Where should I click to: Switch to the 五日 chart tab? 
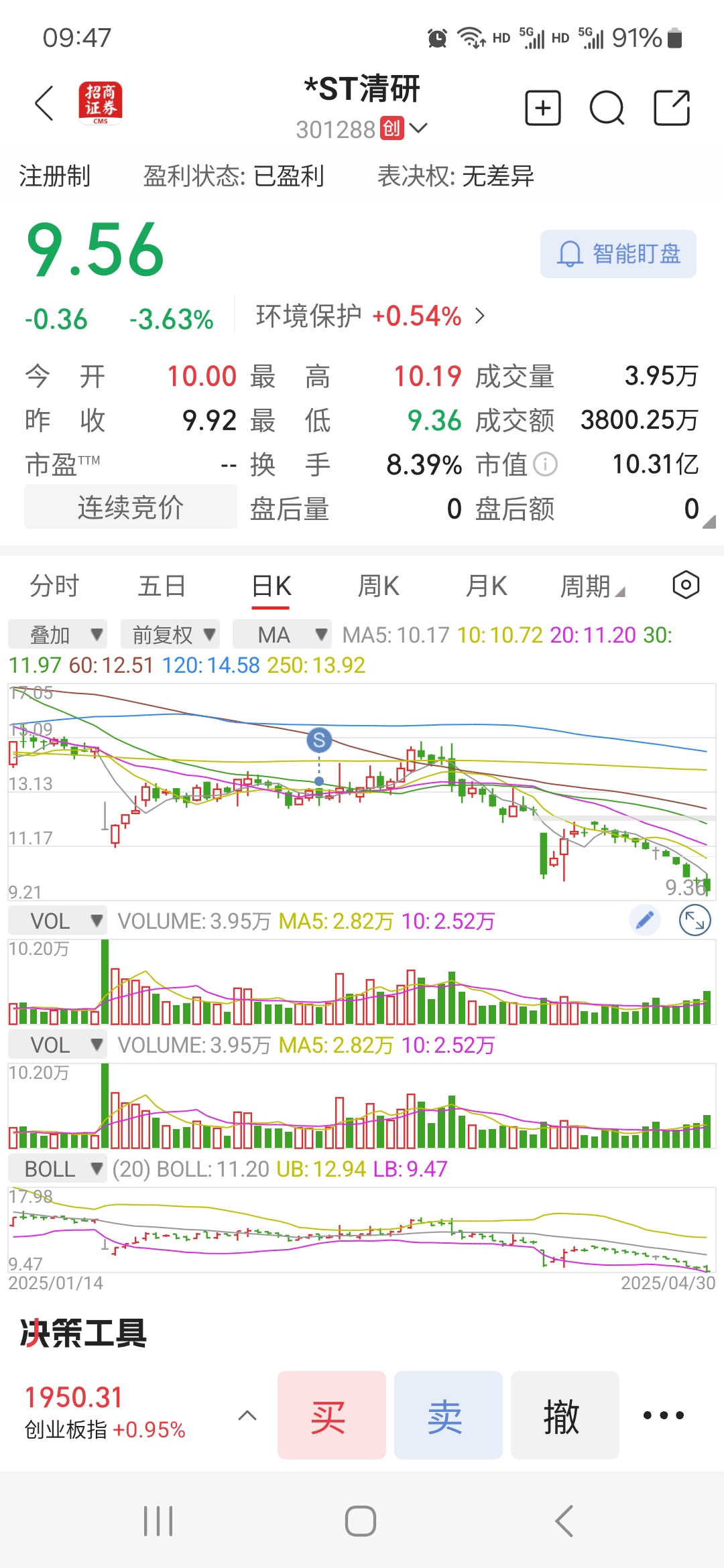coord(162,586)
